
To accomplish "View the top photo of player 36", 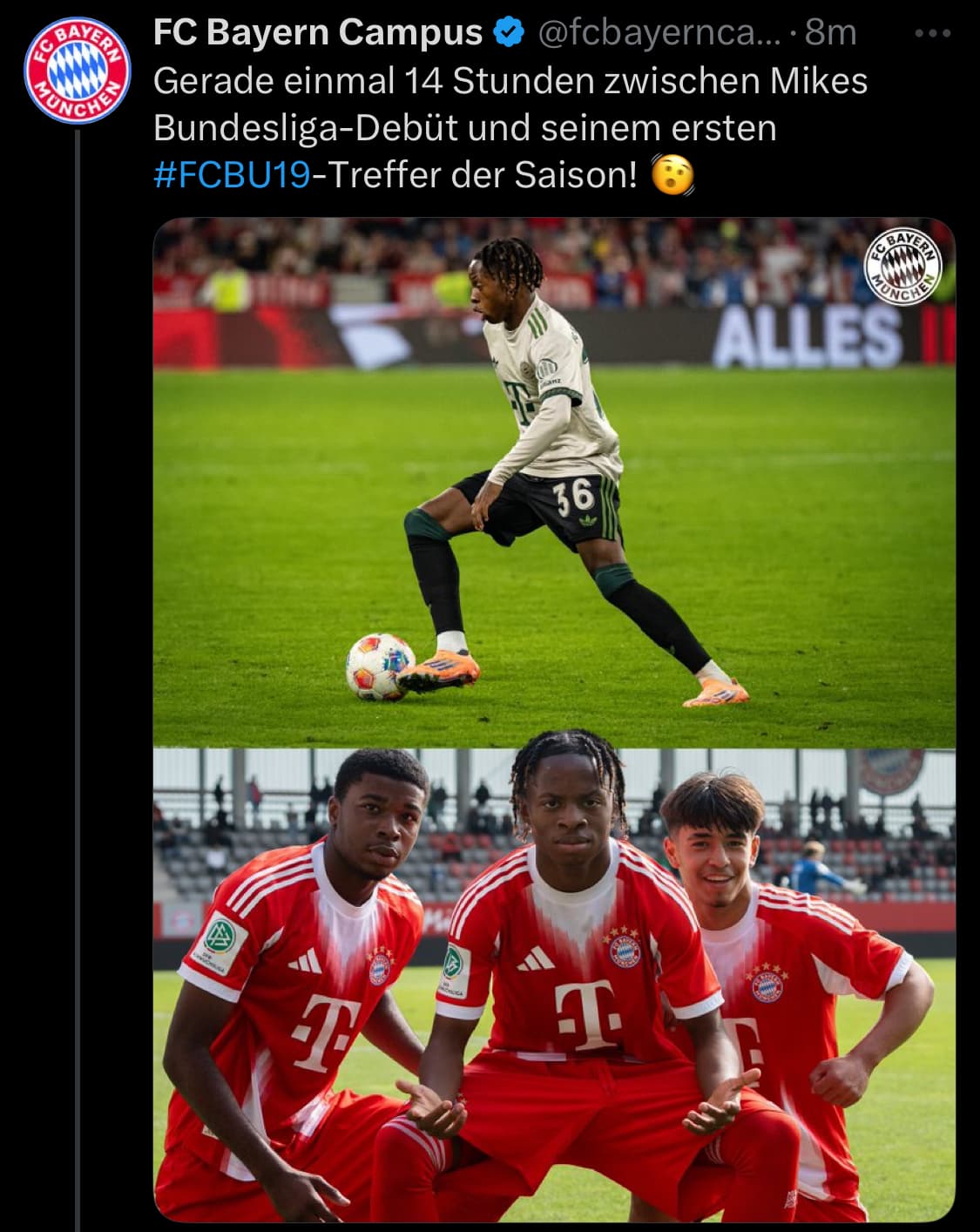I will (x=554, y=482).
